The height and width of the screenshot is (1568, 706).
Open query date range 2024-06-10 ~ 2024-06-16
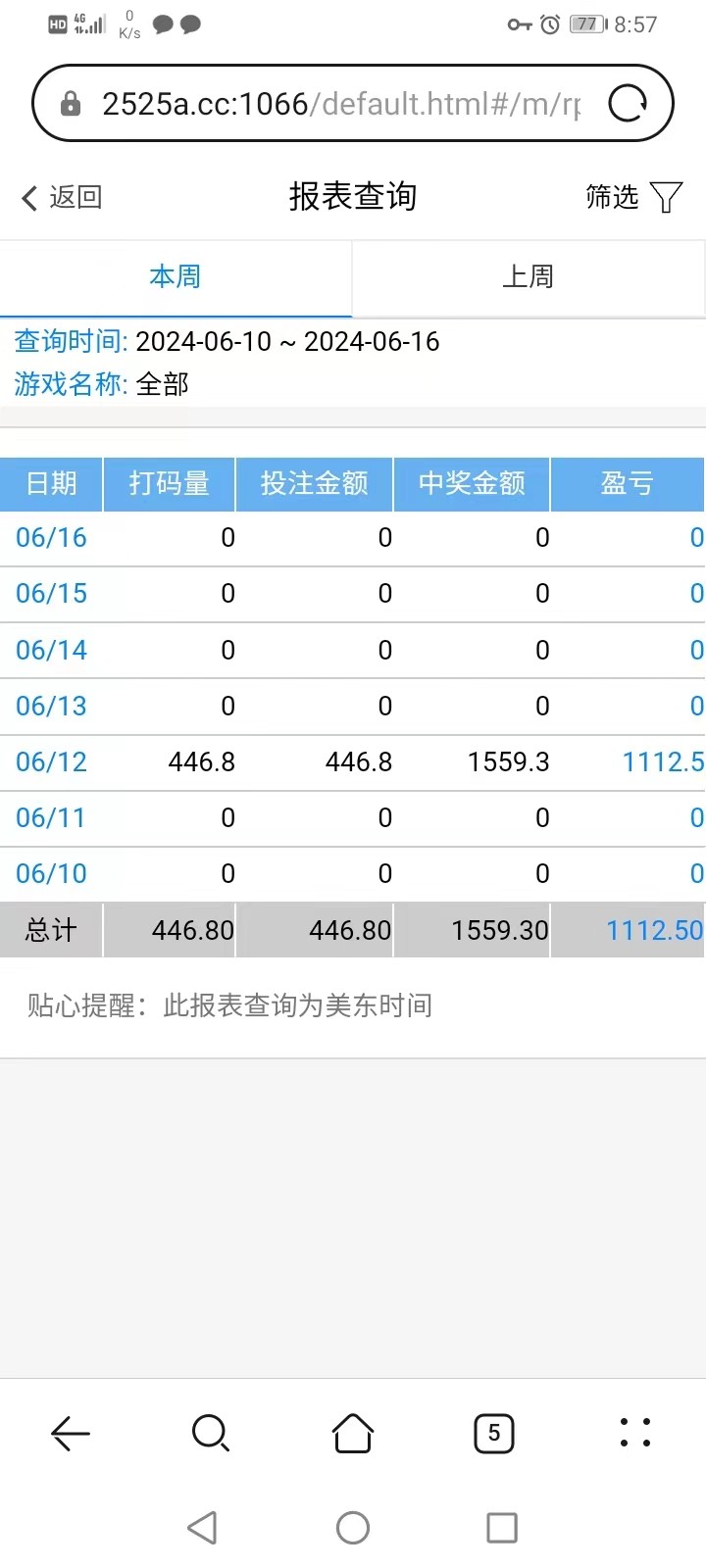point(289,341)
